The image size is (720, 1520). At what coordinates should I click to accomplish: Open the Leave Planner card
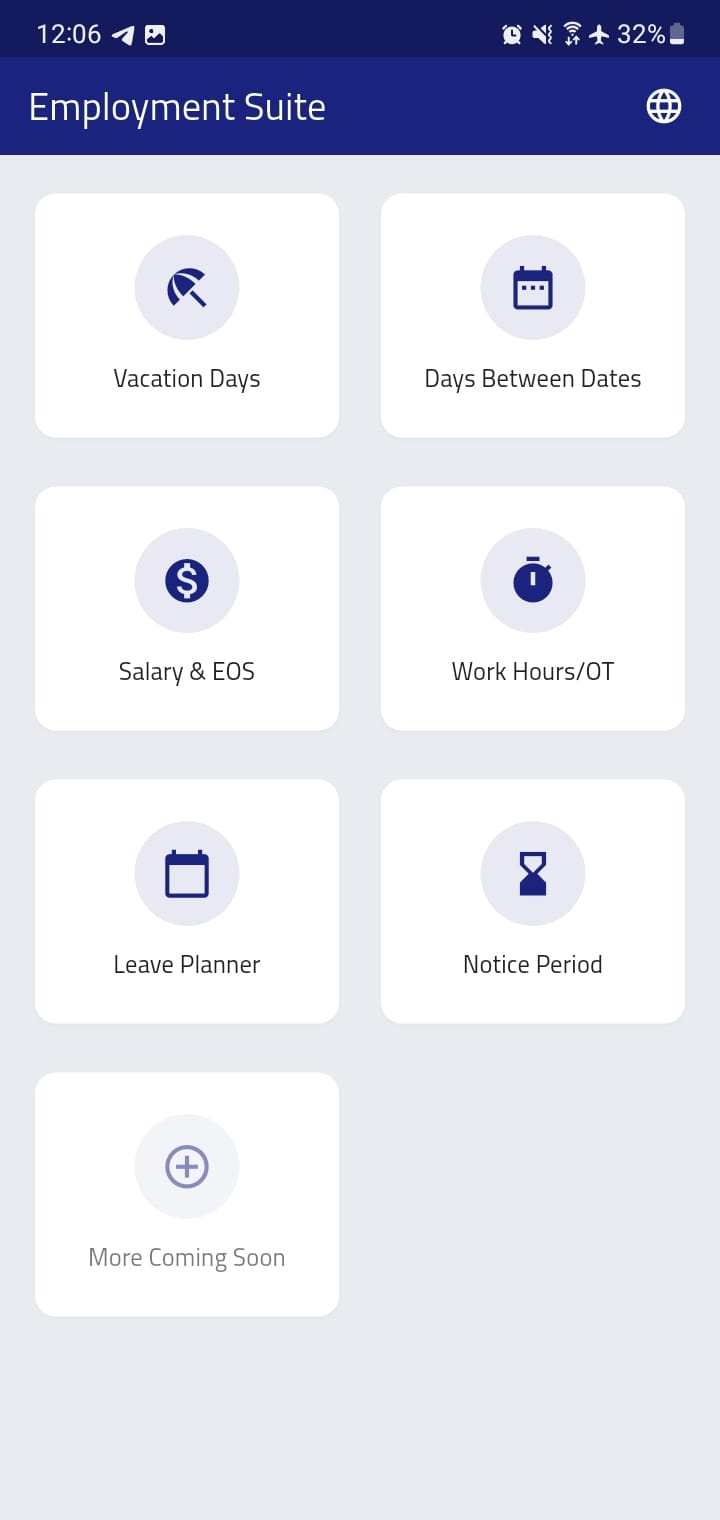(187, 900)
